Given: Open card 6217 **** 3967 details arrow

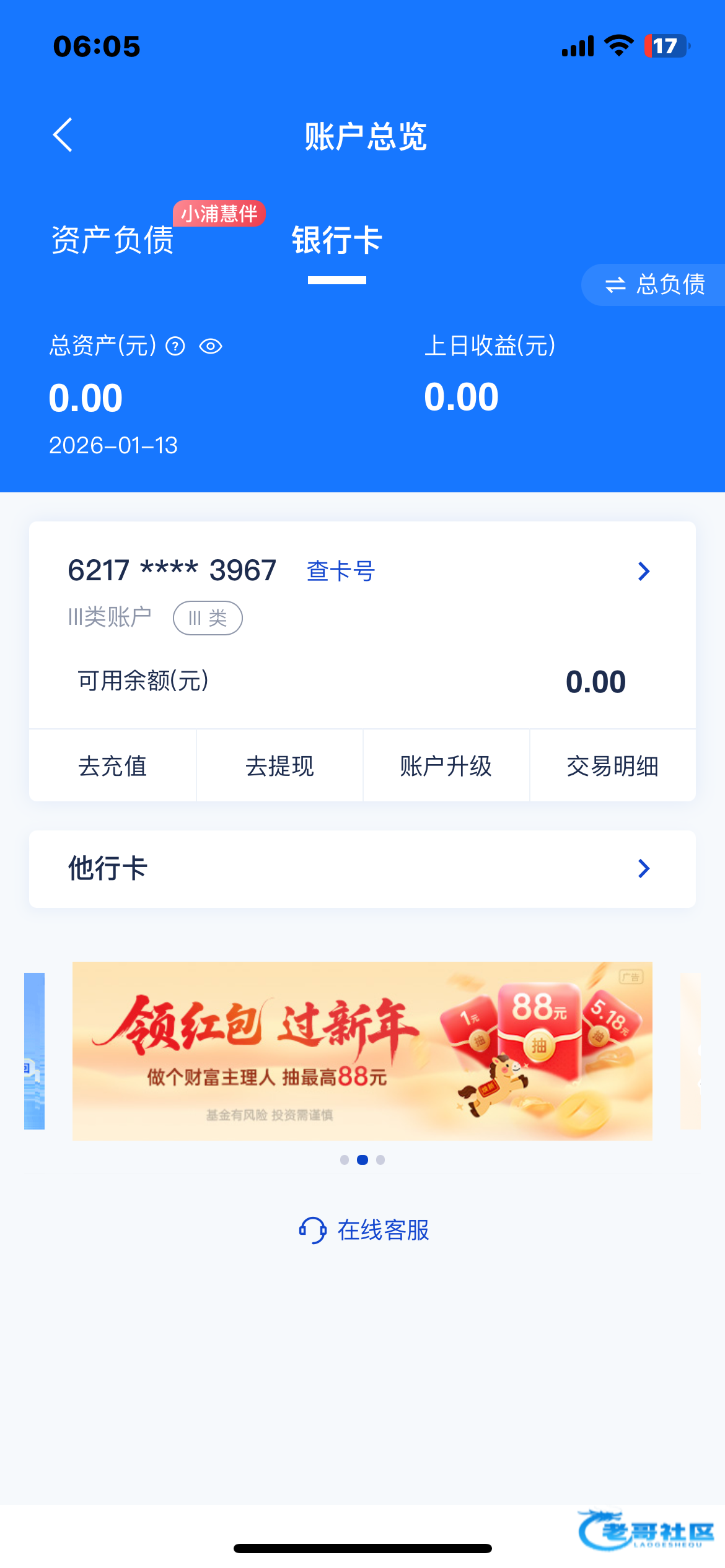Looking at the screenshot, I should click(x=643, y=571).
